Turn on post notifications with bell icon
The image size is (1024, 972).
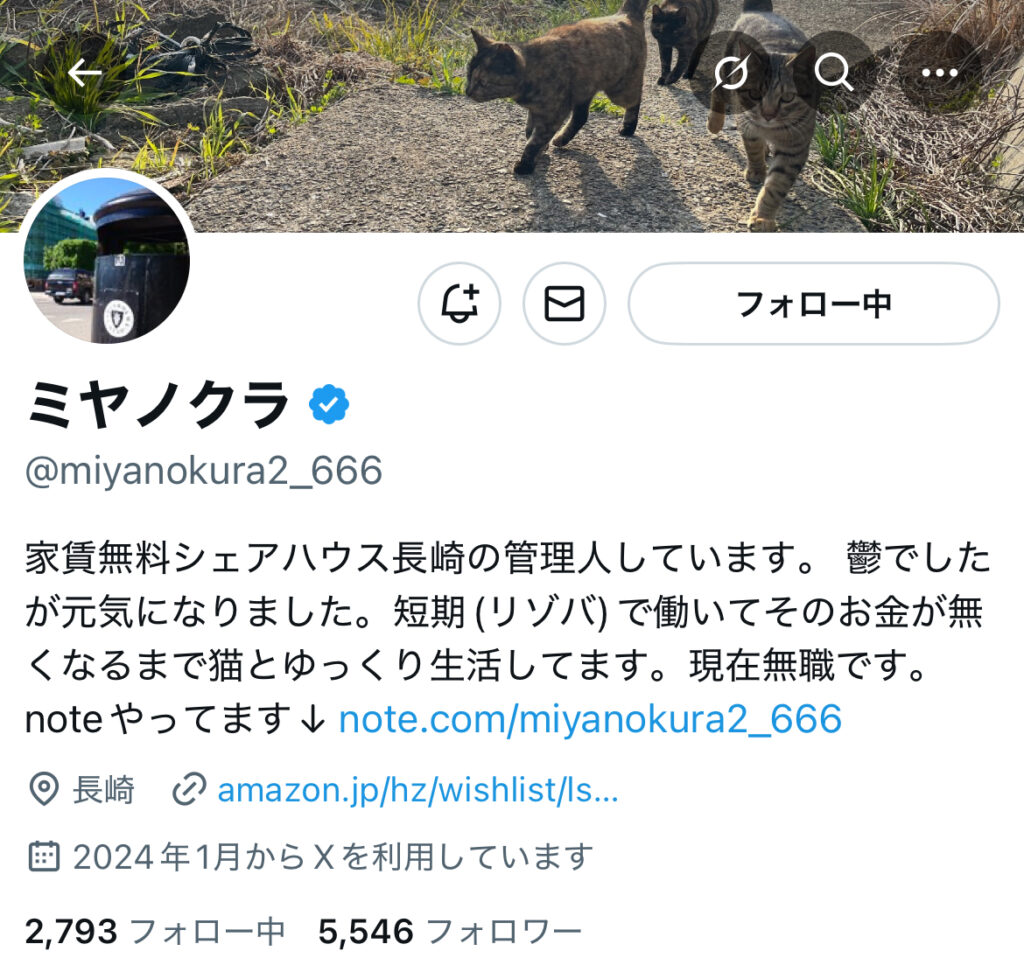point(459,304)
